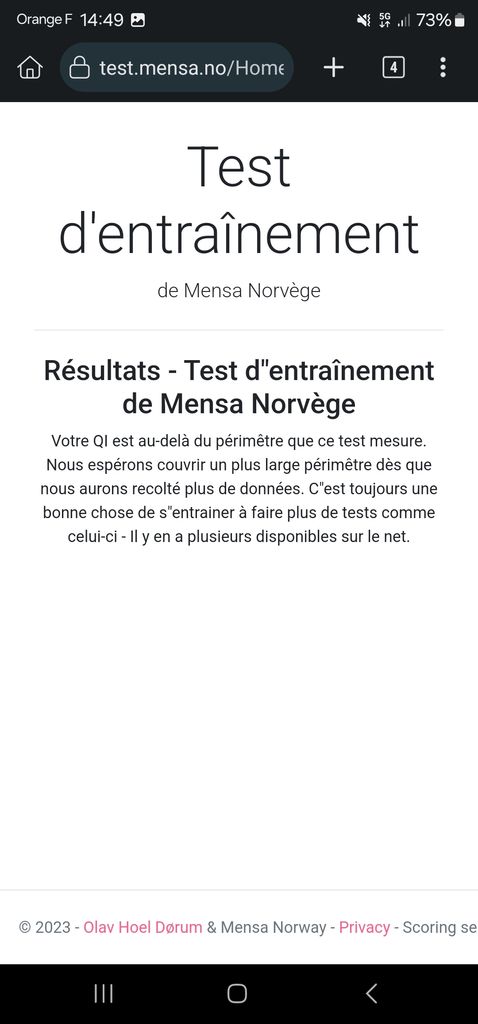The height and width of the screenshot is (1024, 478).
Task: Go back with the system back button
Action: (x=371, y=993)
